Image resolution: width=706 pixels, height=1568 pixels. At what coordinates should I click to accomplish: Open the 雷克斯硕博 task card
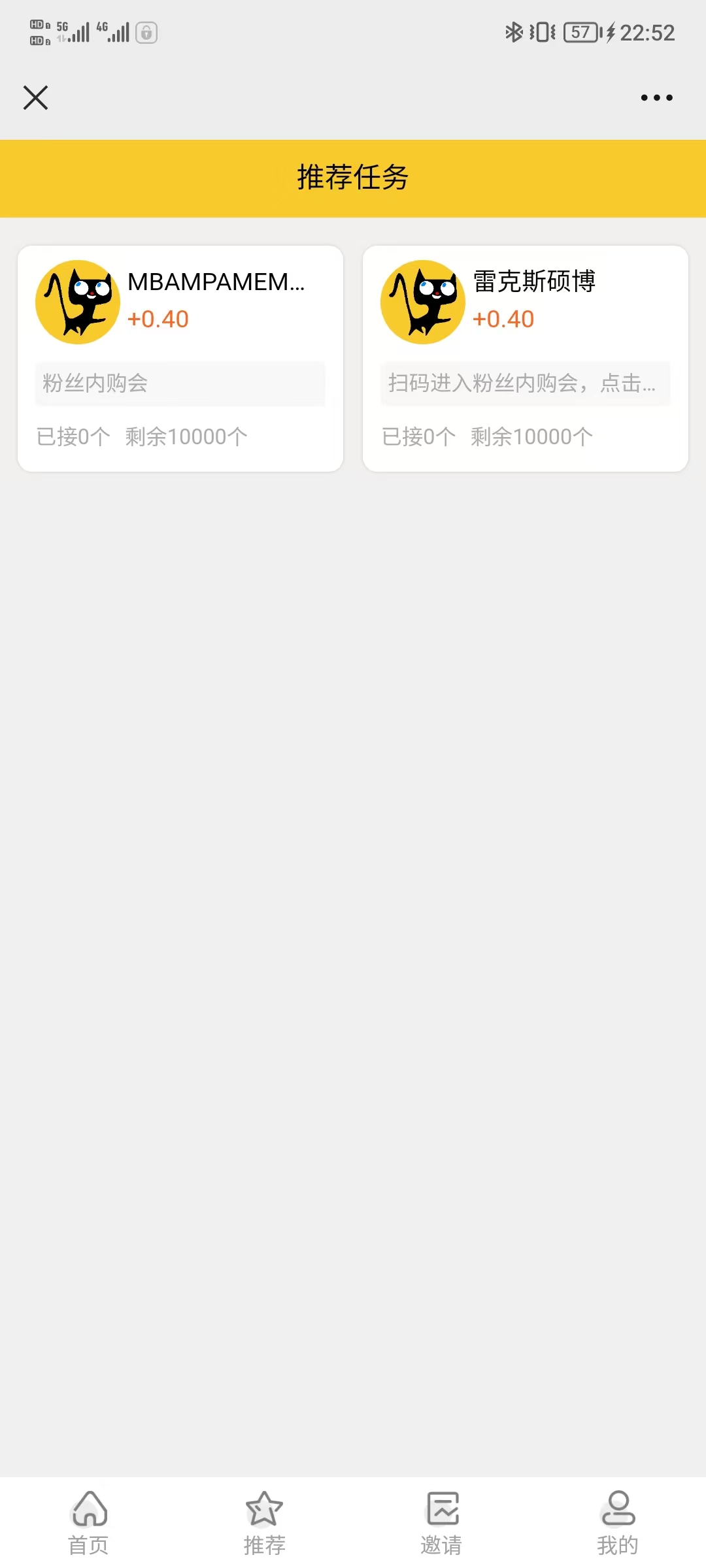tap(526, 358)
